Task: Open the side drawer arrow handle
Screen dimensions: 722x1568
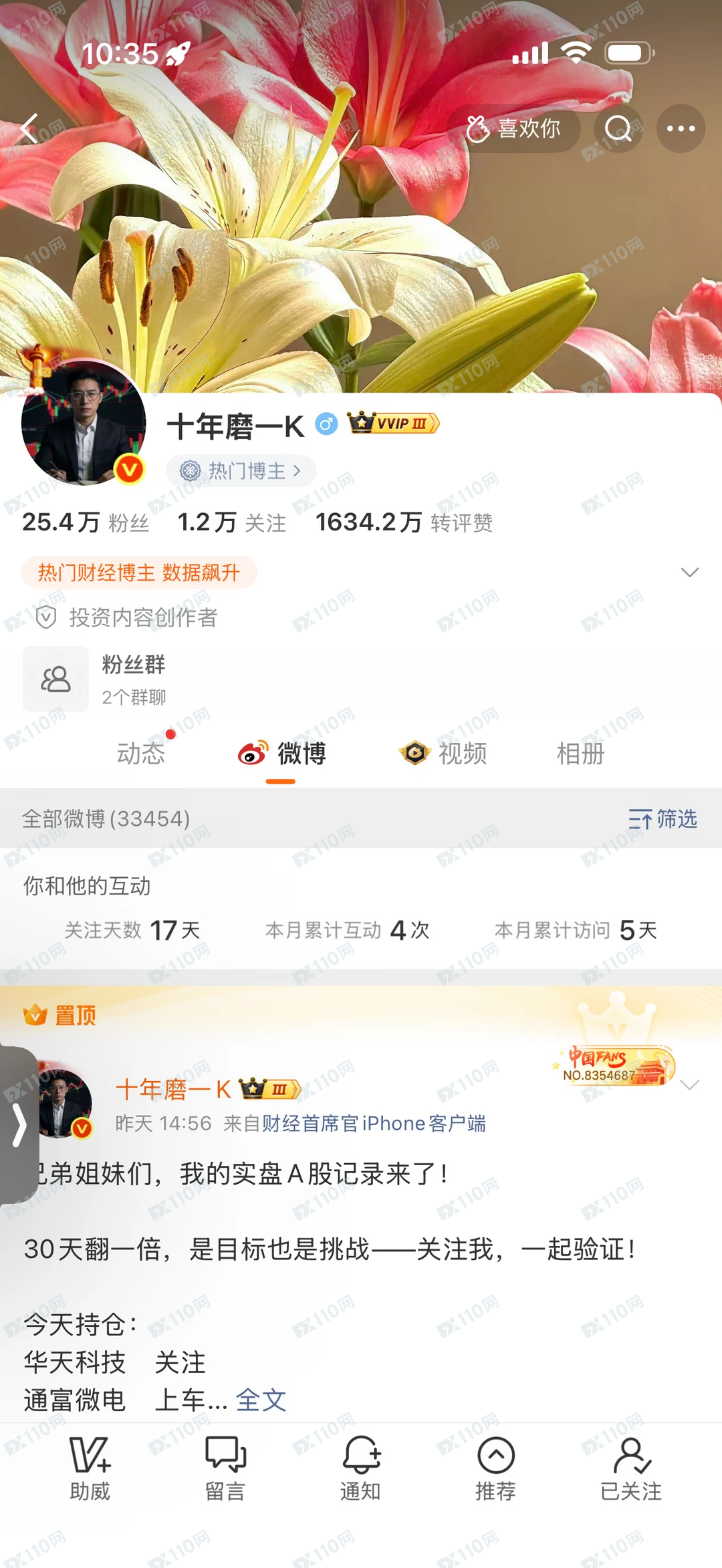Action: point(19,1125)
